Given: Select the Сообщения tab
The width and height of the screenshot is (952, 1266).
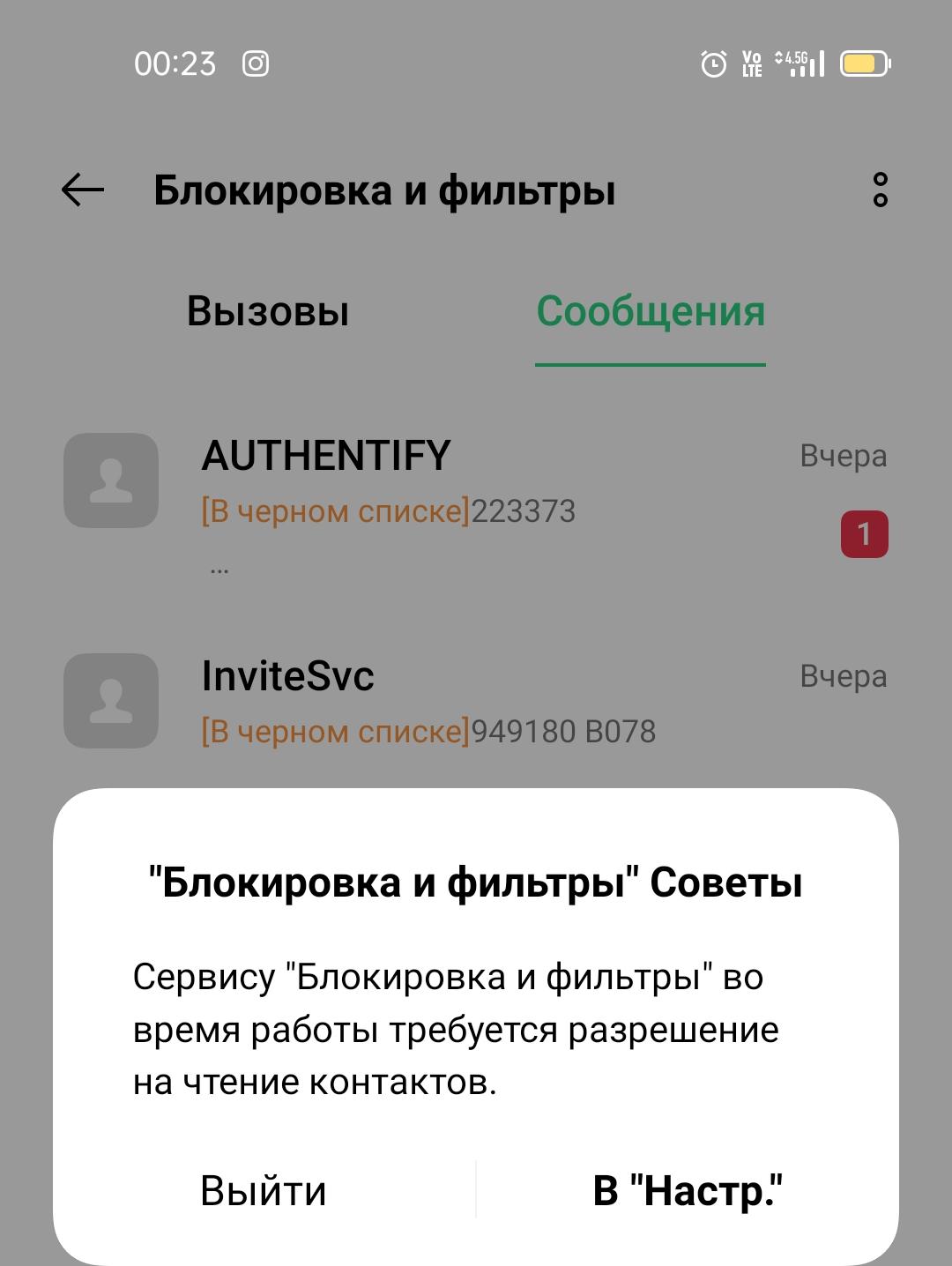Looking at the screenshot, I should [x=651, y=310].
